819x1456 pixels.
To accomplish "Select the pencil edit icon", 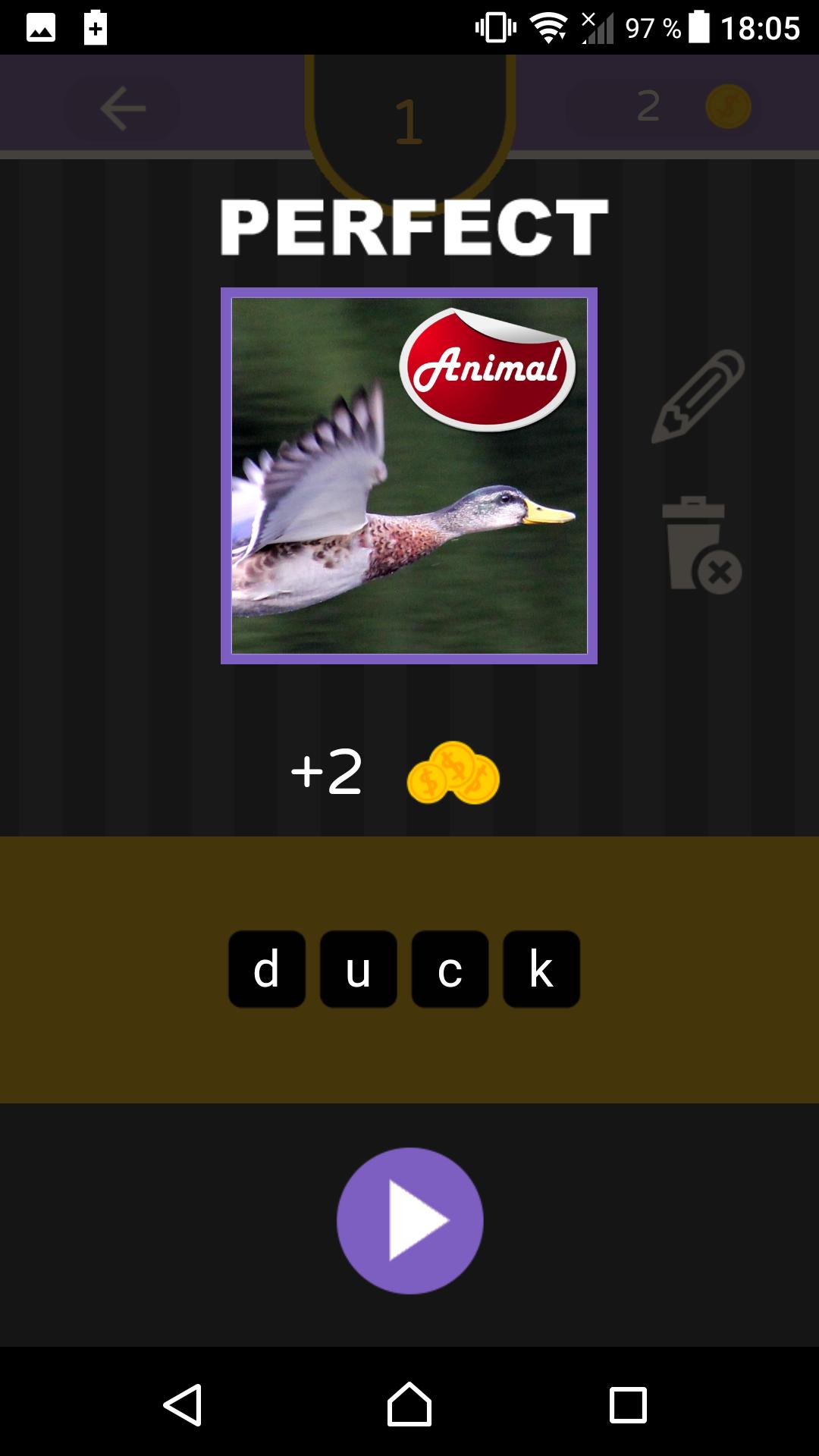I will pos(696,398).
